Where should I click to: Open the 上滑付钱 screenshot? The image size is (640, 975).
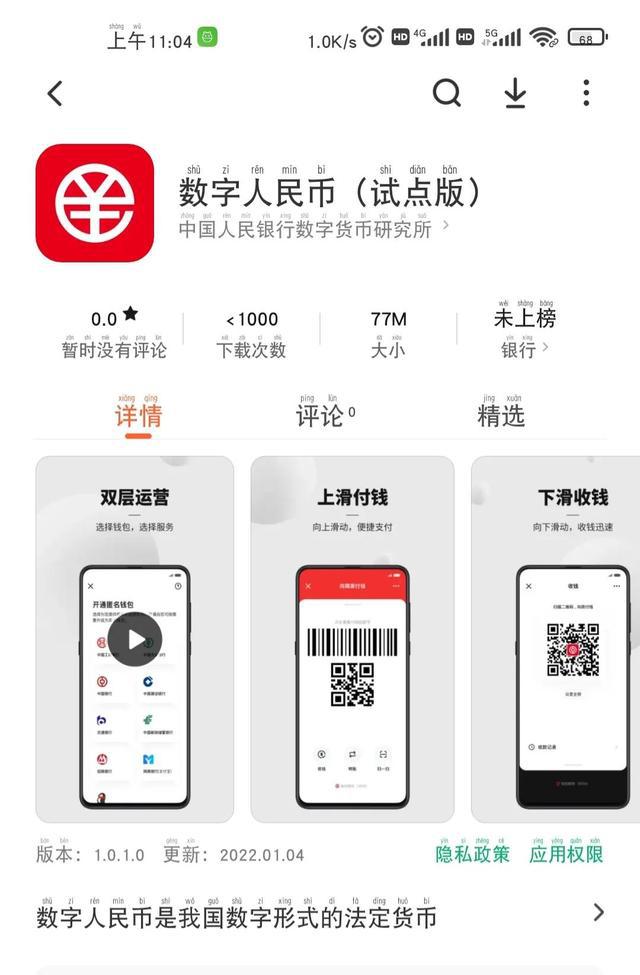pos(352,638)
